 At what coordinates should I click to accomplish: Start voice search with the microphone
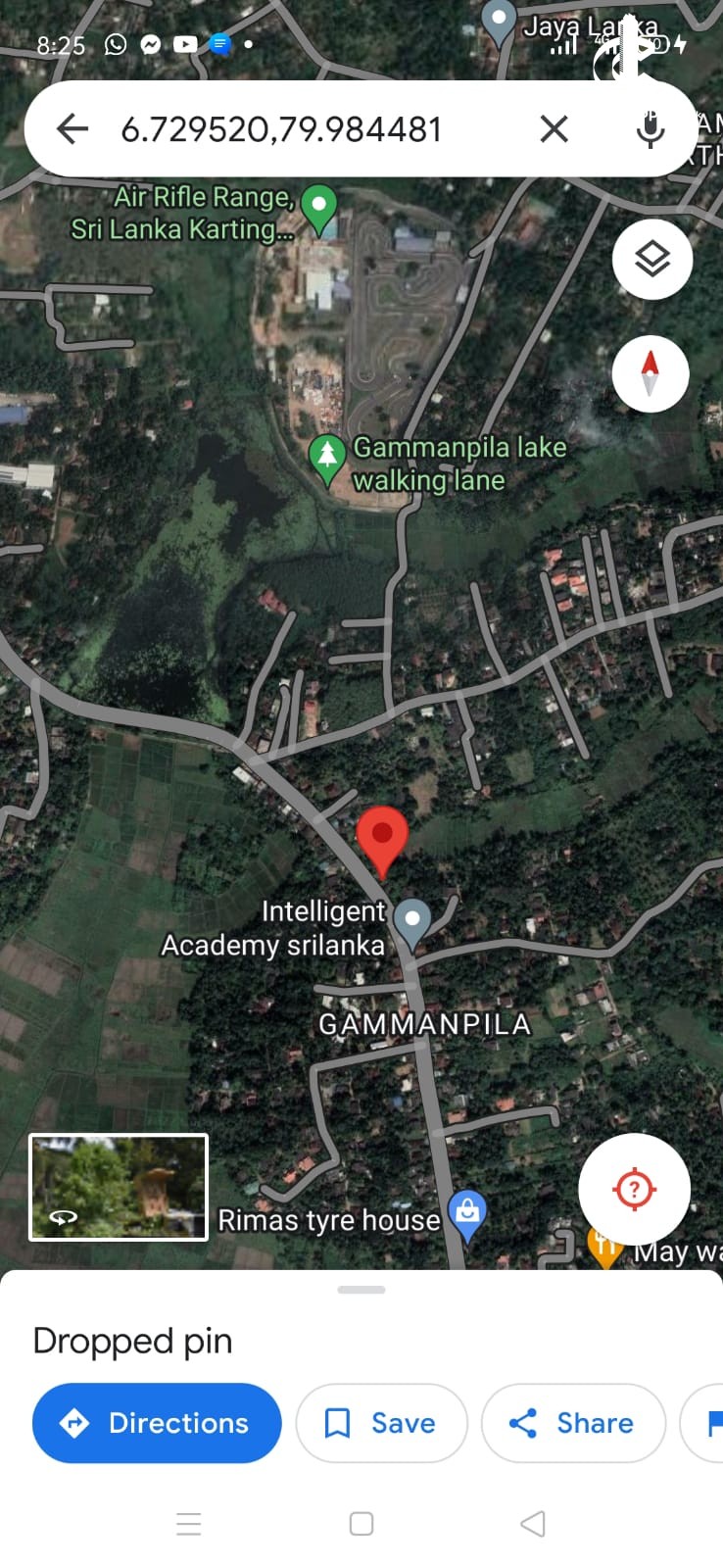(650, 128)
